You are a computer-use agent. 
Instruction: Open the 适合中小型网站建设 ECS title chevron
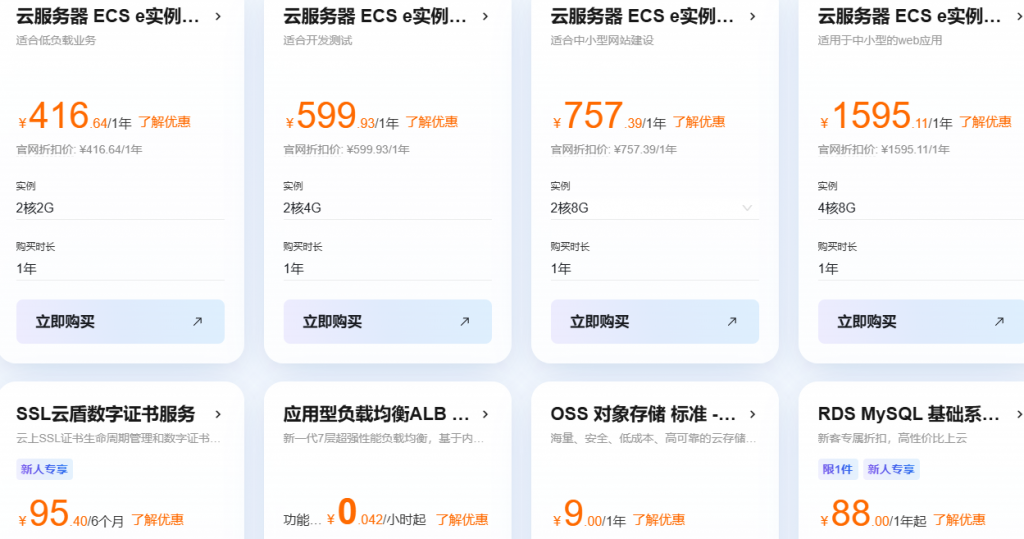[752, 16]
